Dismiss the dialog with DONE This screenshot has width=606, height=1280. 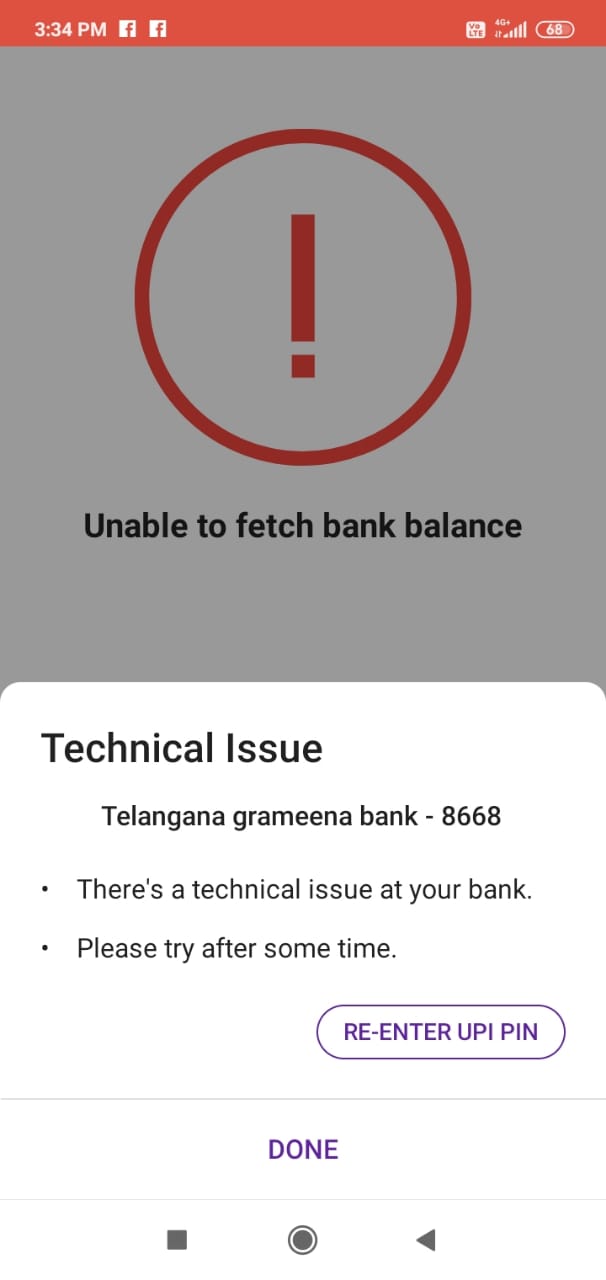303,1150
